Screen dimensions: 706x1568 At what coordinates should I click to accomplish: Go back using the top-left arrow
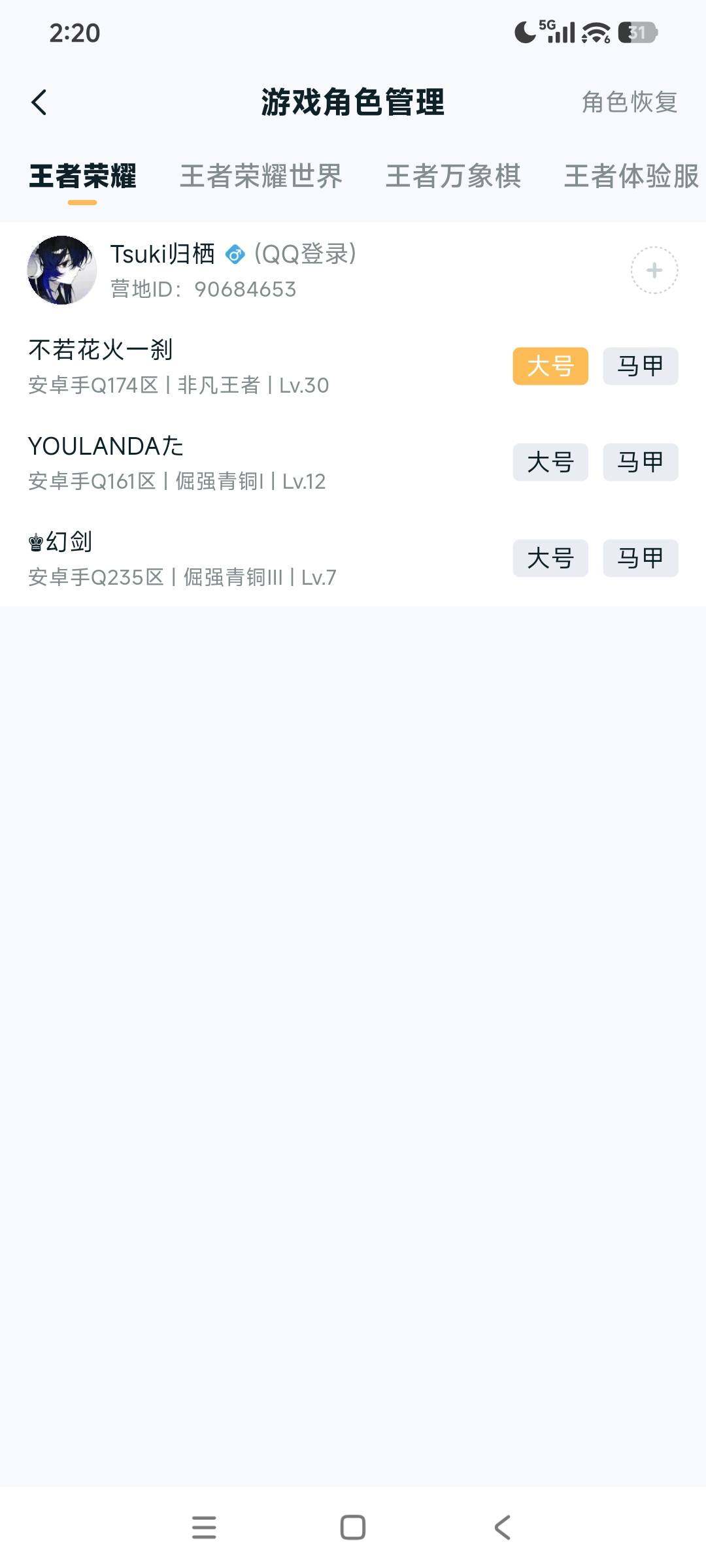click(x=39, y=103)
